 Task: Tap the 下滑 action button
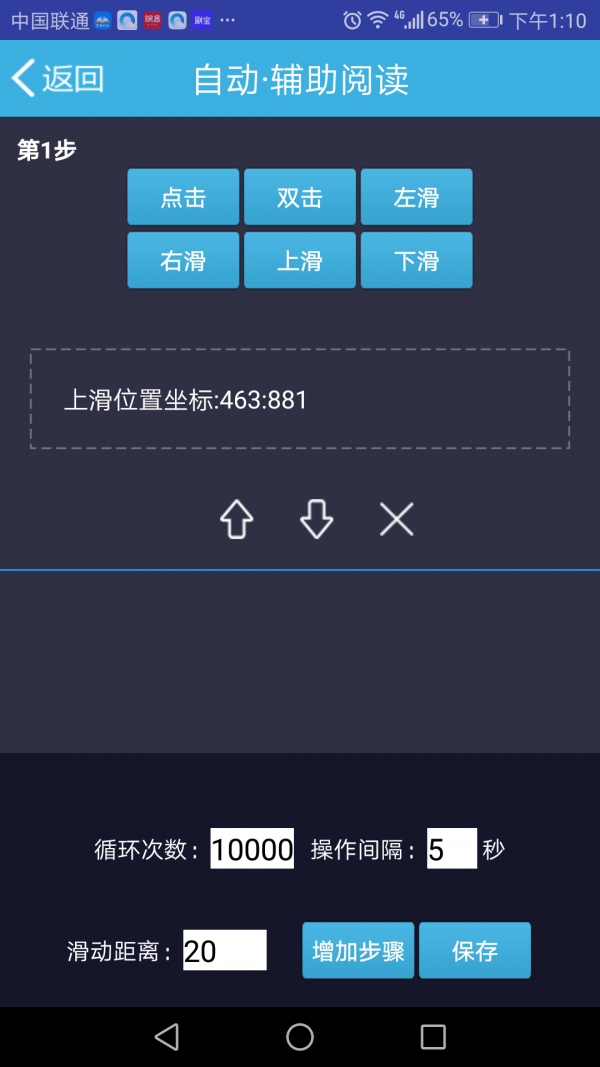pyautogui.click(x=416, y=260)
